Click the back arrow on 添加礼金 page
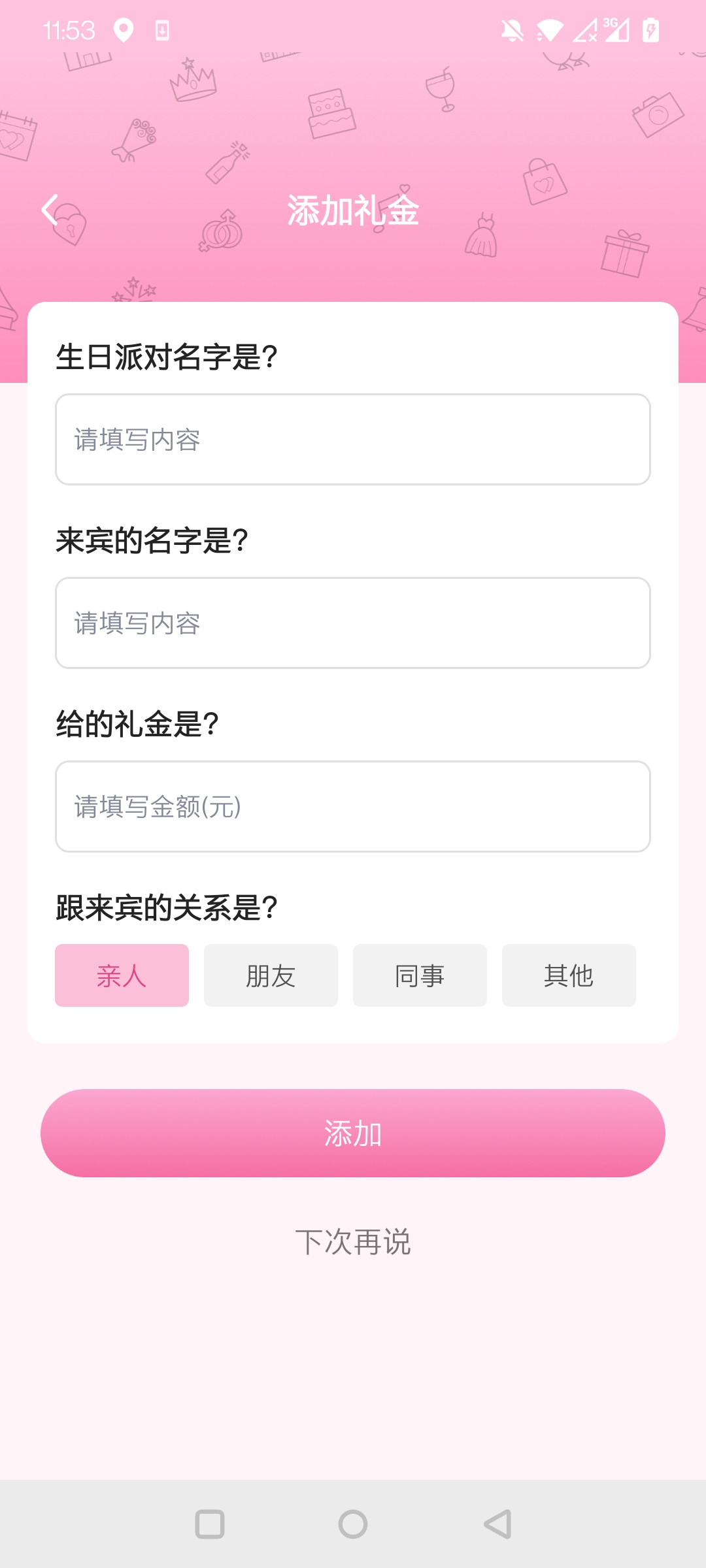Image resolution: width=706 pixels, height=1568 pixels. coord(50,210)
